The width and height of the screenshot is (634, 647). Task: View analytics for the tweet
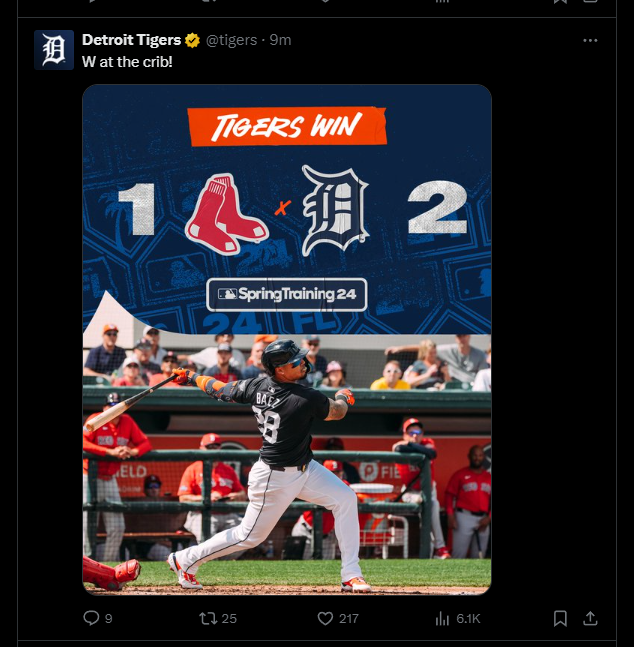[x=443, y=618]
